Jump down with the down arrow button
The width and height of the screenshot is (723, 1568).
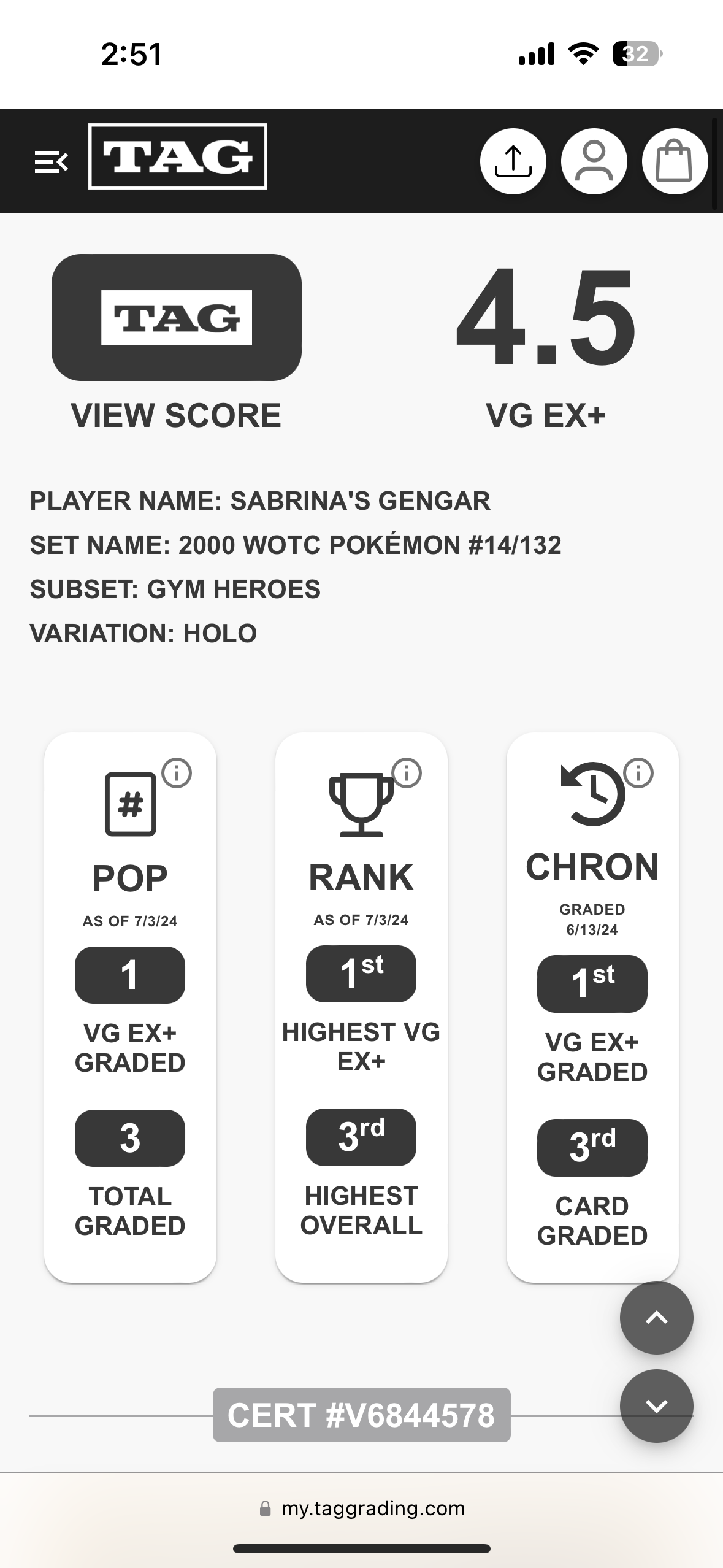coord(656,1406)
